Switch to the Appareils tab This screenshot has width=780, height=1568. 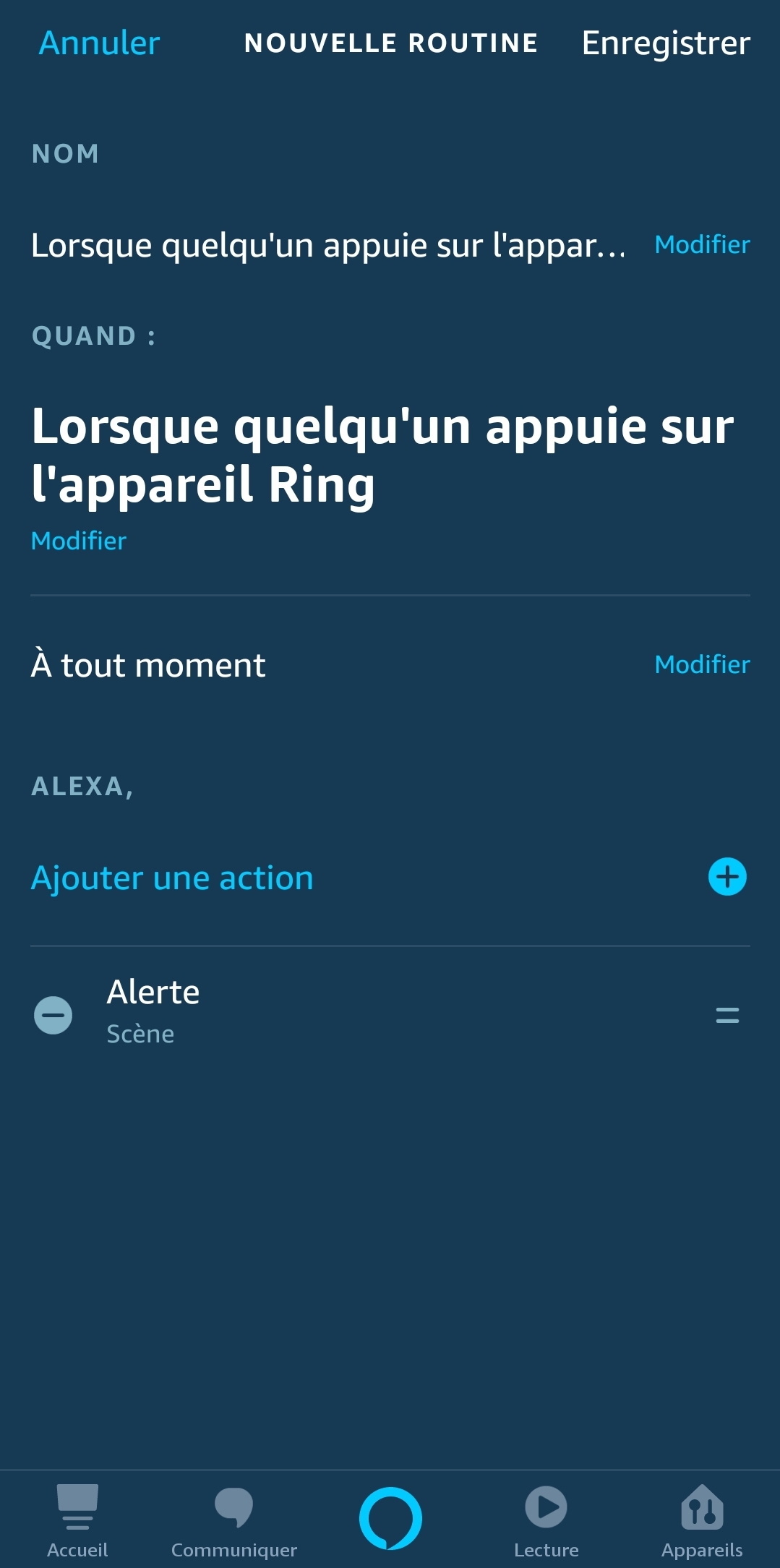[x=702, y=1520]
